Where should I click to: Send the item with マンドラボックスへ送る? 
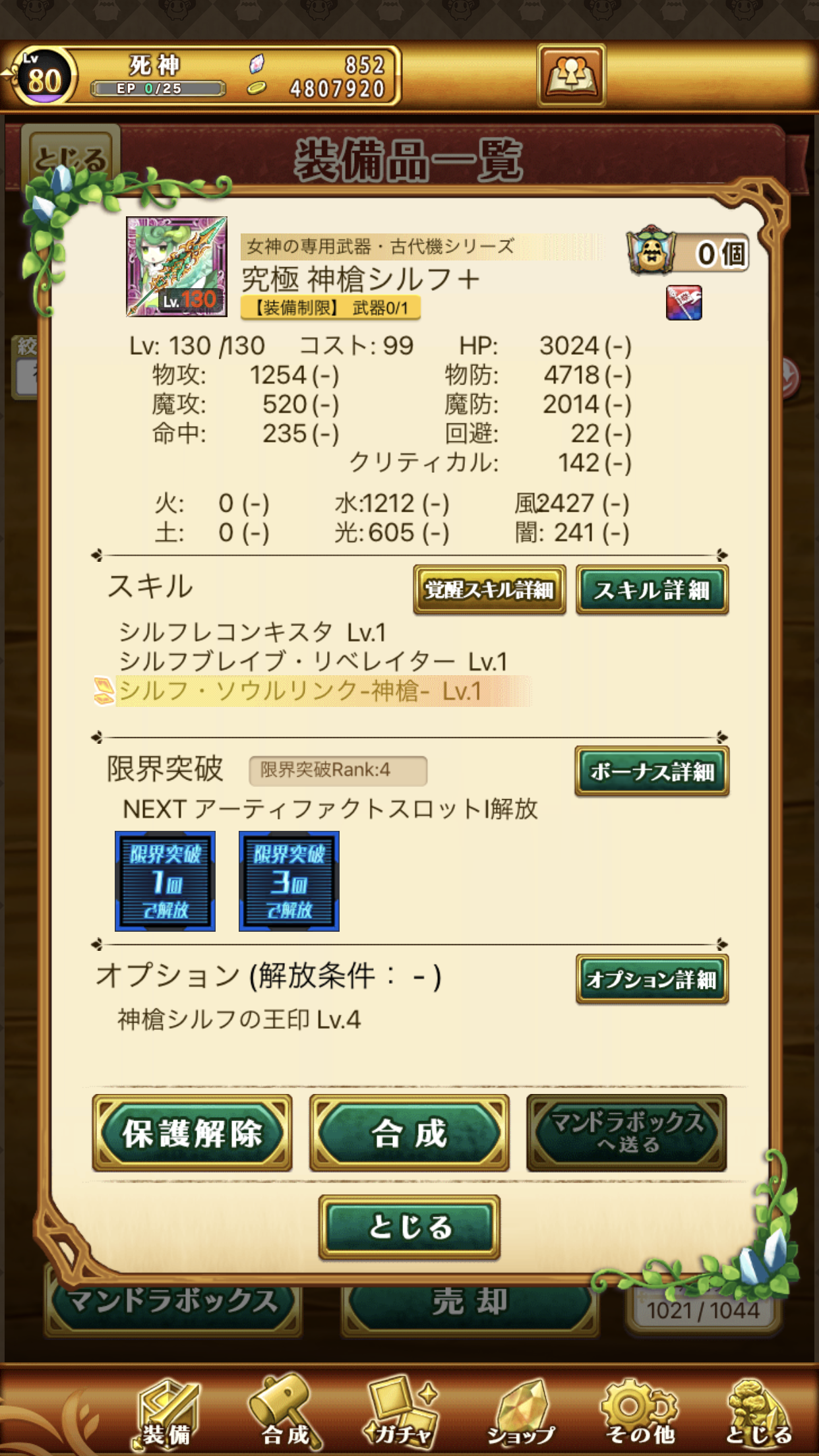(626, 1133)
